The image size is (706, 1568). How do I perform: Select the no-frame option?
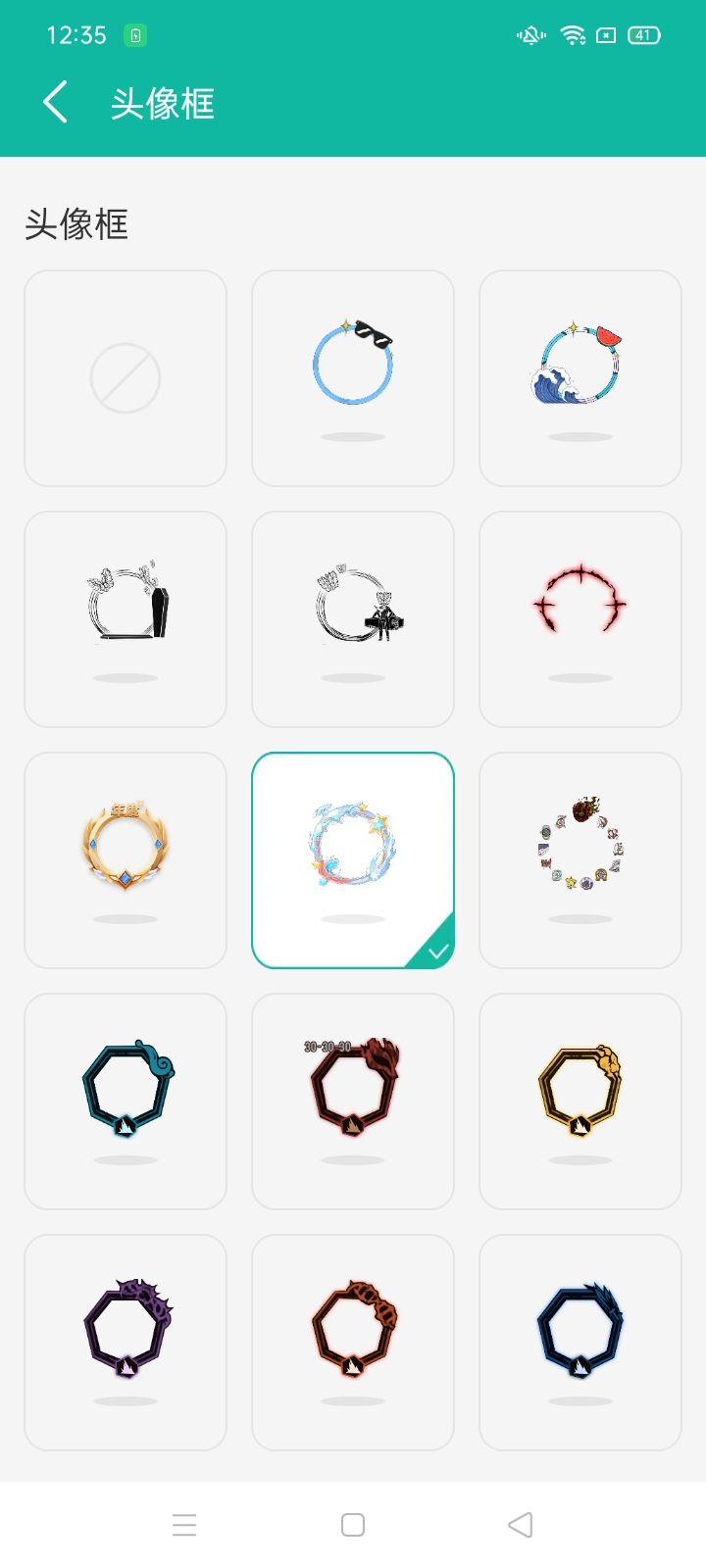click(126, 378)
